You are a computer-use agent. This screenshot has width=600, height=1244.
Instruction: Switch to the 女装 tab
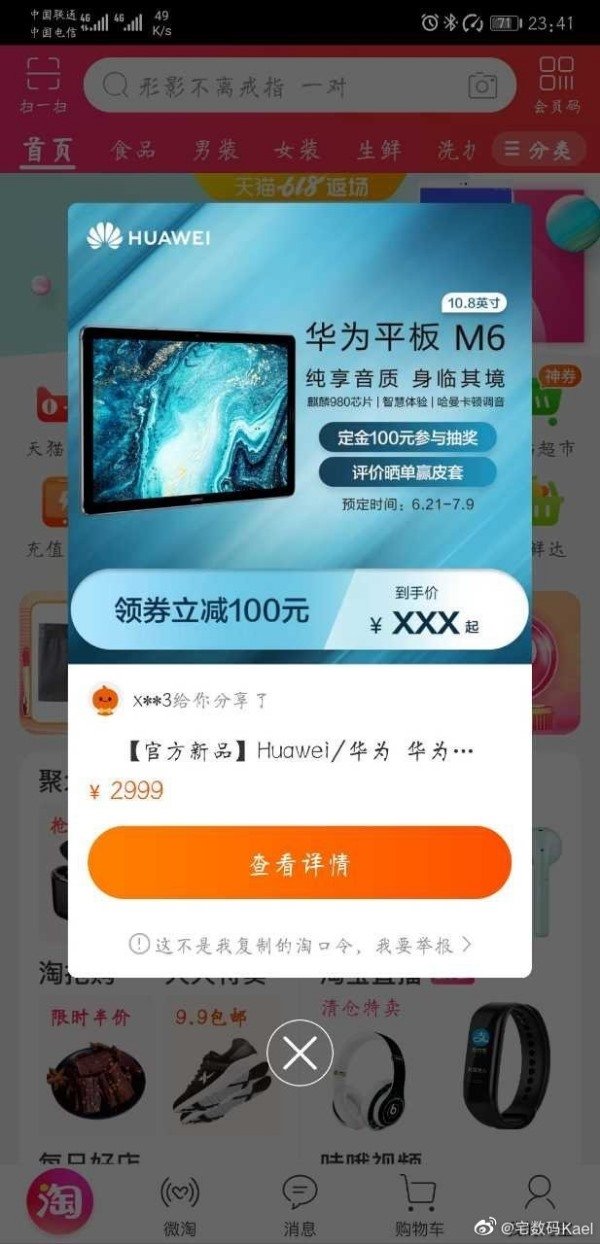[297, 150]
